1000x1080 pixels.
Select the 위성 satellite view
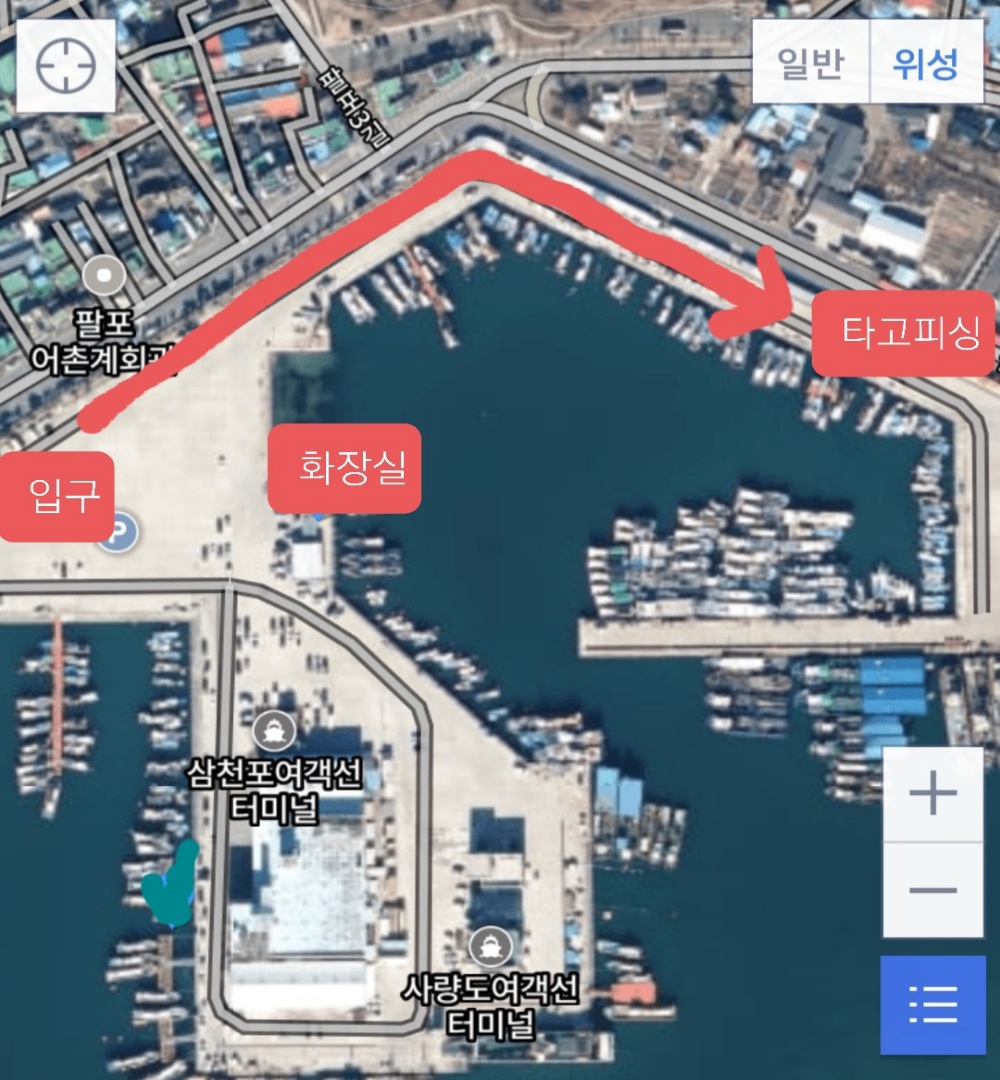tap(925, 63)
